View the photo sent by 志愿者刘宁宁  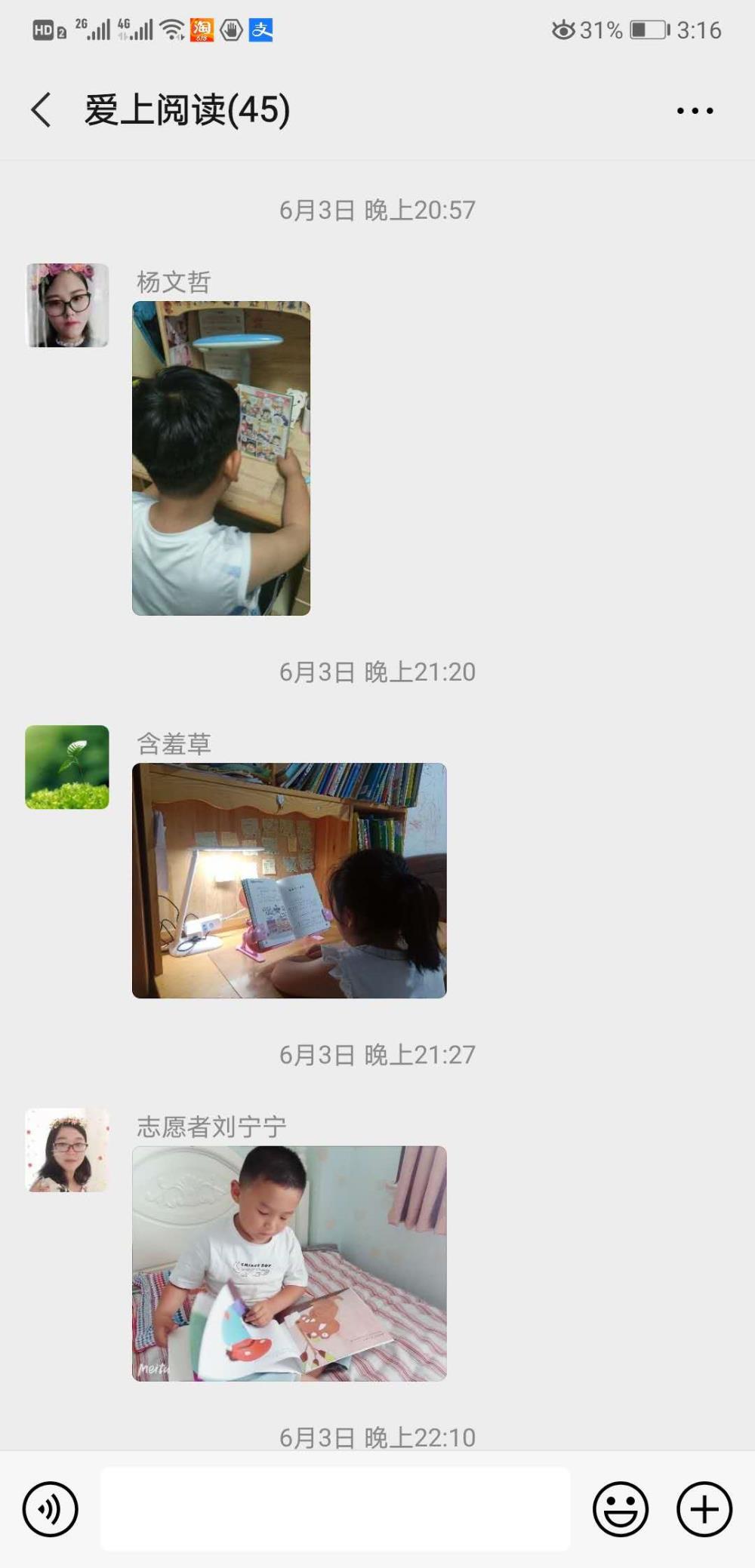click(x=289, y=1263)
